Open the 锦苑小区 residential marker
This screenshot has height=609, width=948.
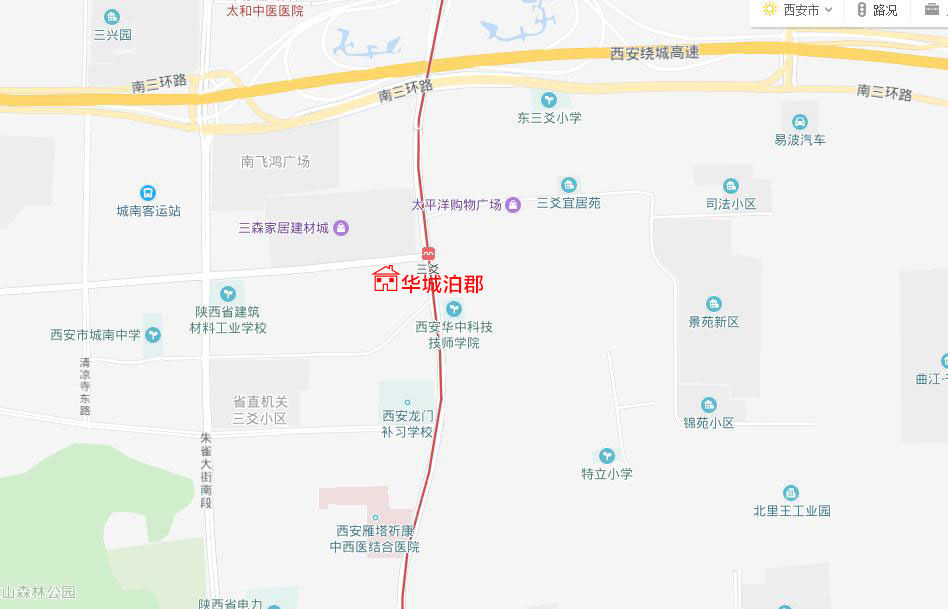(x=709, y=405)
